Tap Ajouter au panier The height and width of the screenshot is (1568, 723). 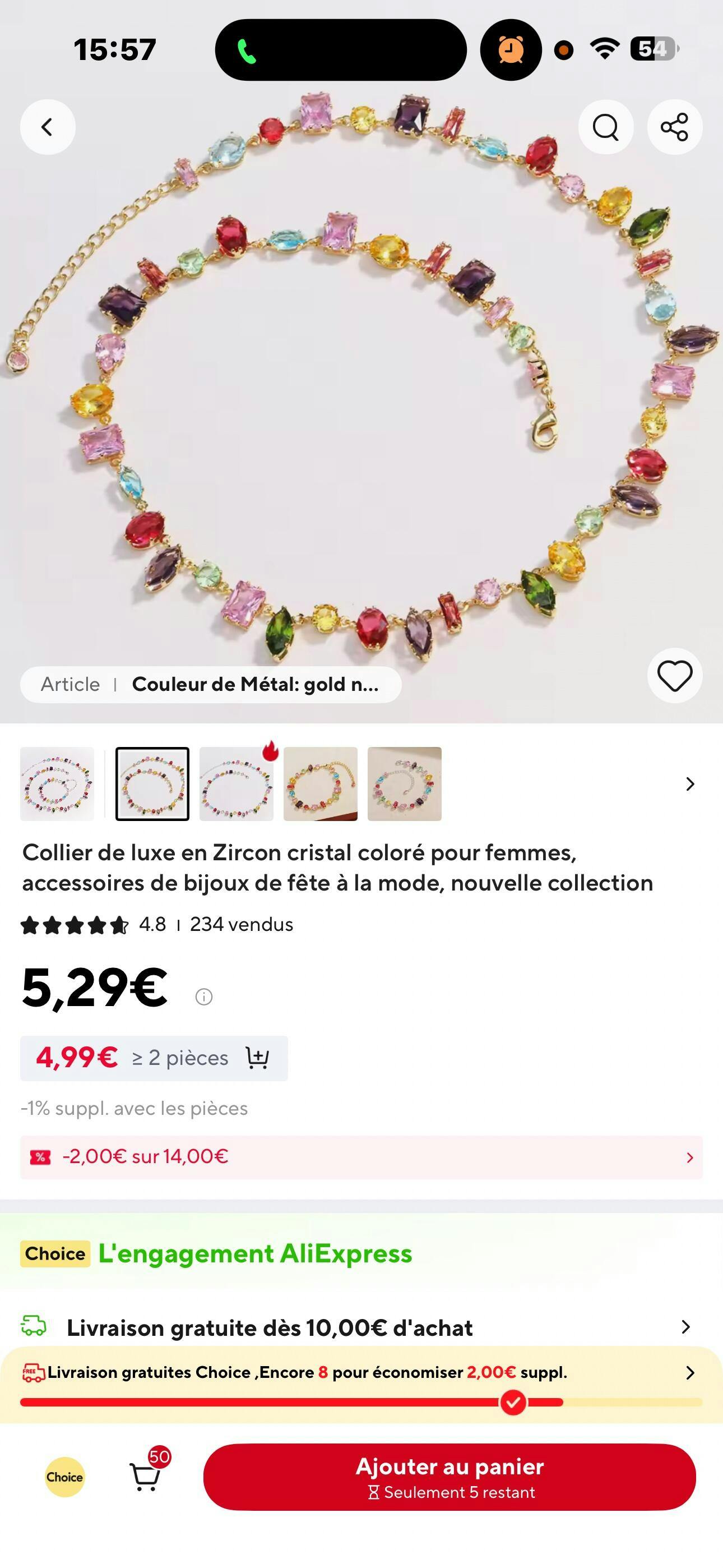point(449,1477)
